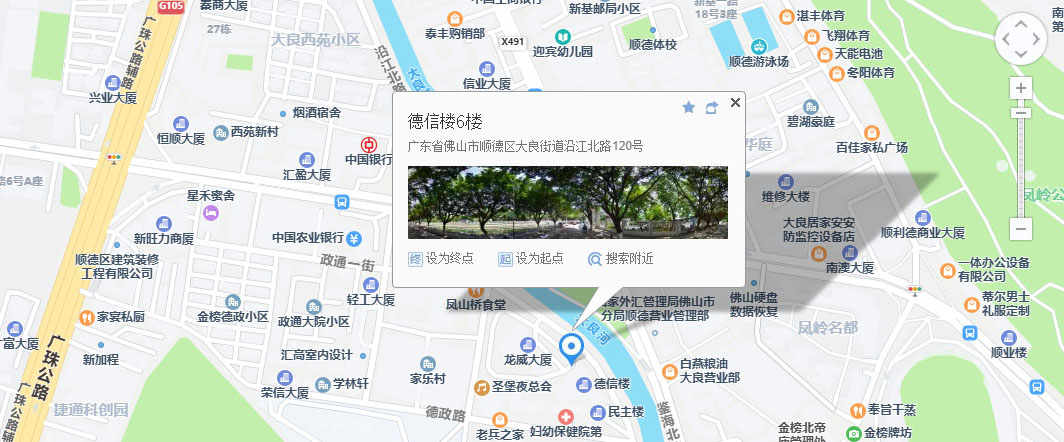Zoom in the map with plus button
Screen dimensions: 1064x442
(1021, 88)
